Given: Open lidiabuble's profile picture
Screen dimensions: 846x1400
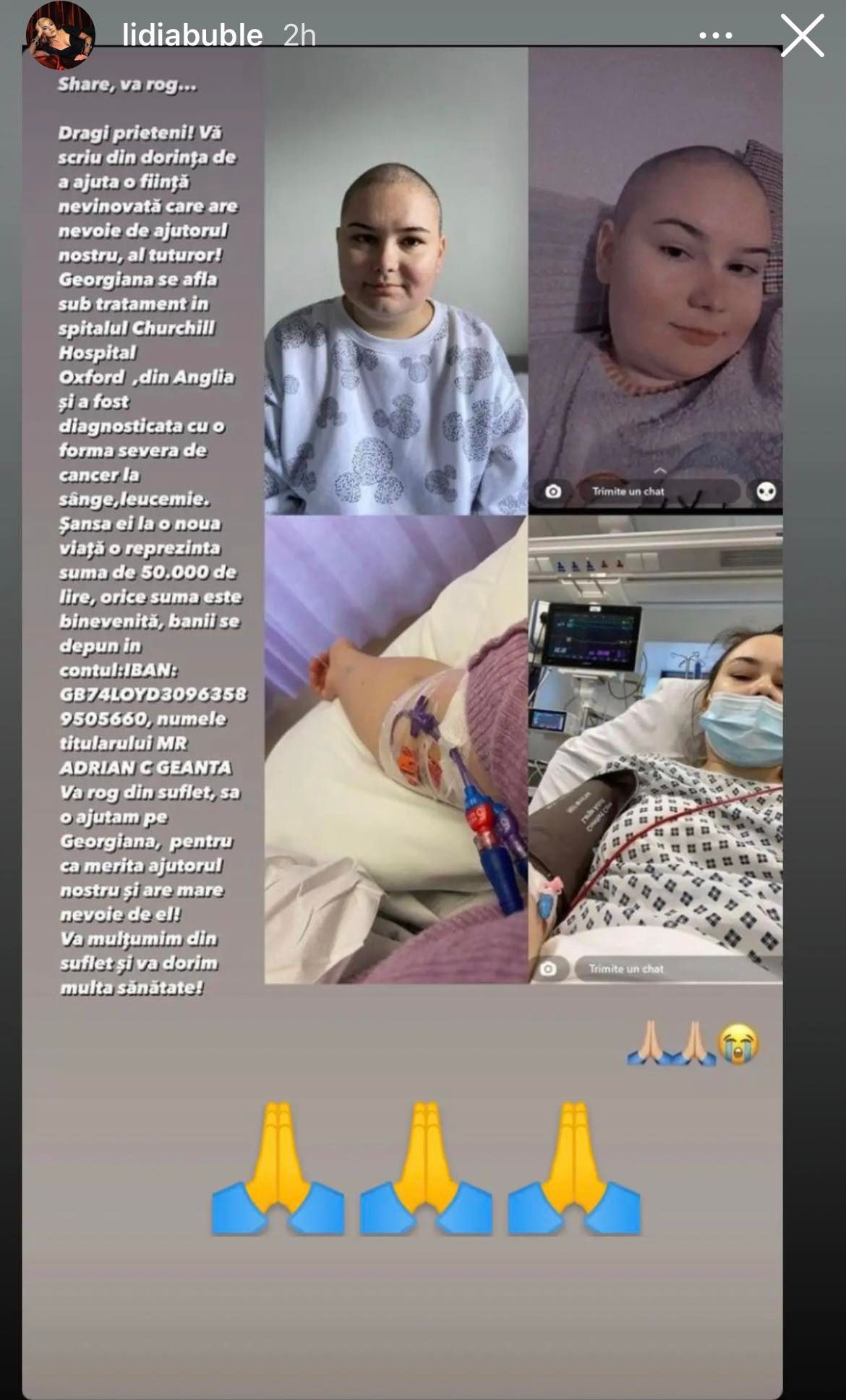Looking at the screenshot, I should [59, 35].
